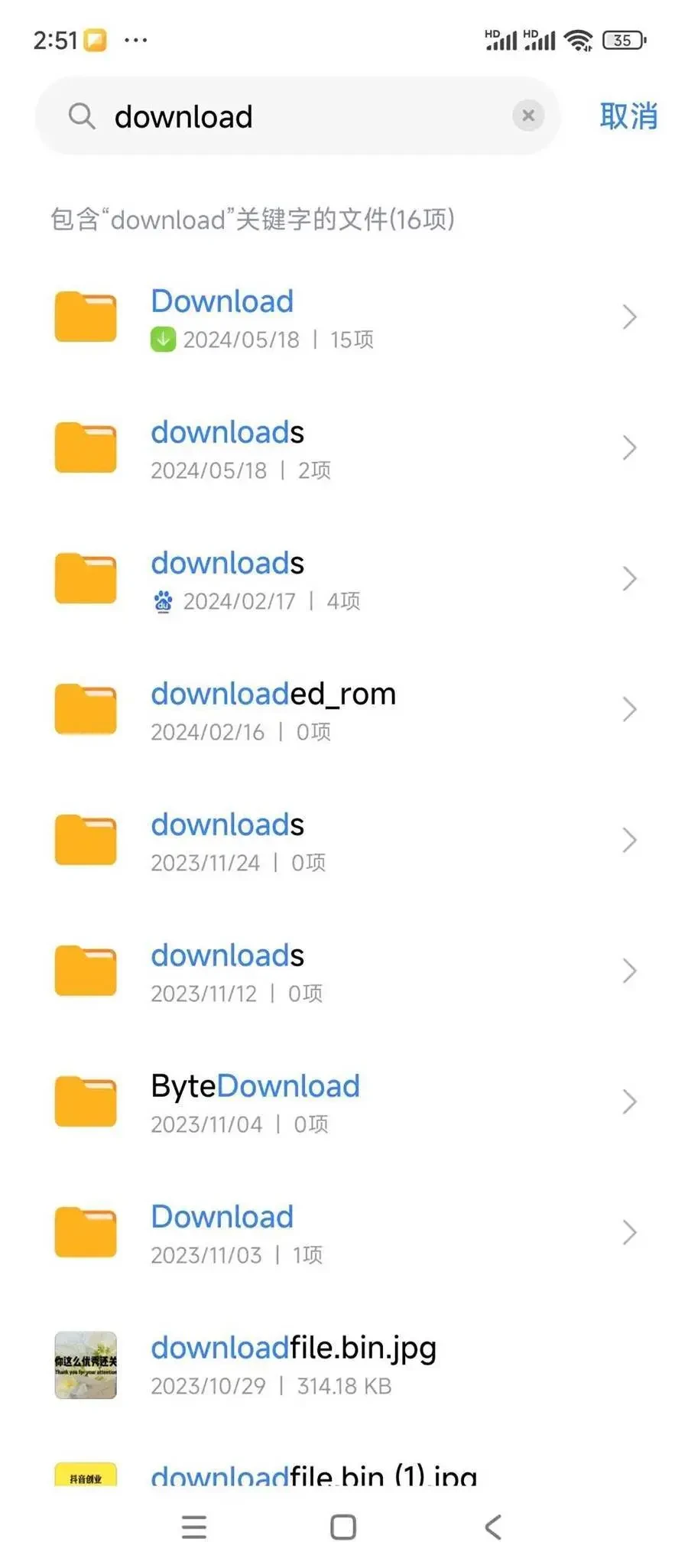
Task: Open the Download folder dated 2024/05/18
Action: pos(344,317)
